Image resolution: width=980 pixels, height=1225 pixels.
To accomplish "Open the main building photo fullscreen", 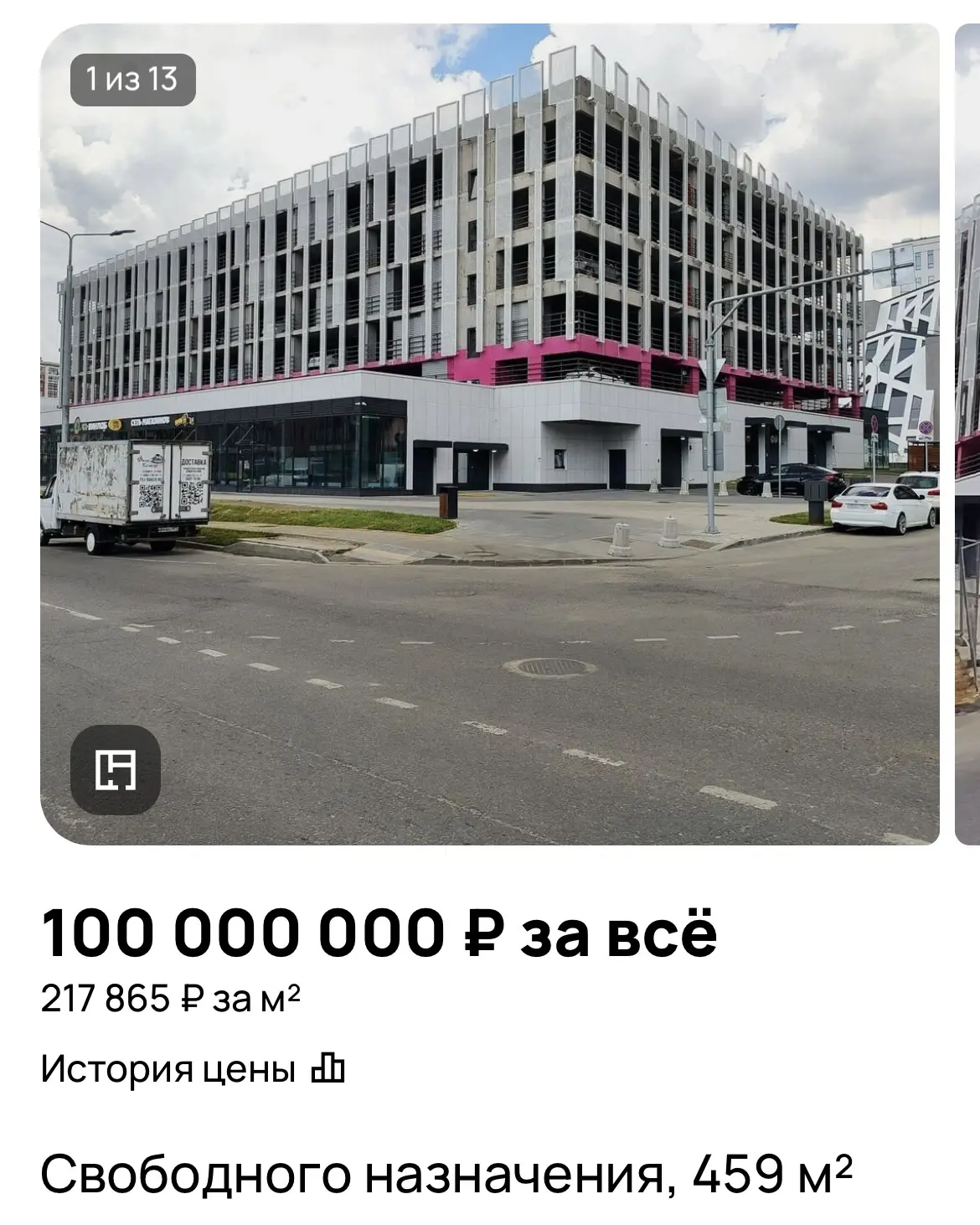I will pyautogui.click(x=490, y=434).
